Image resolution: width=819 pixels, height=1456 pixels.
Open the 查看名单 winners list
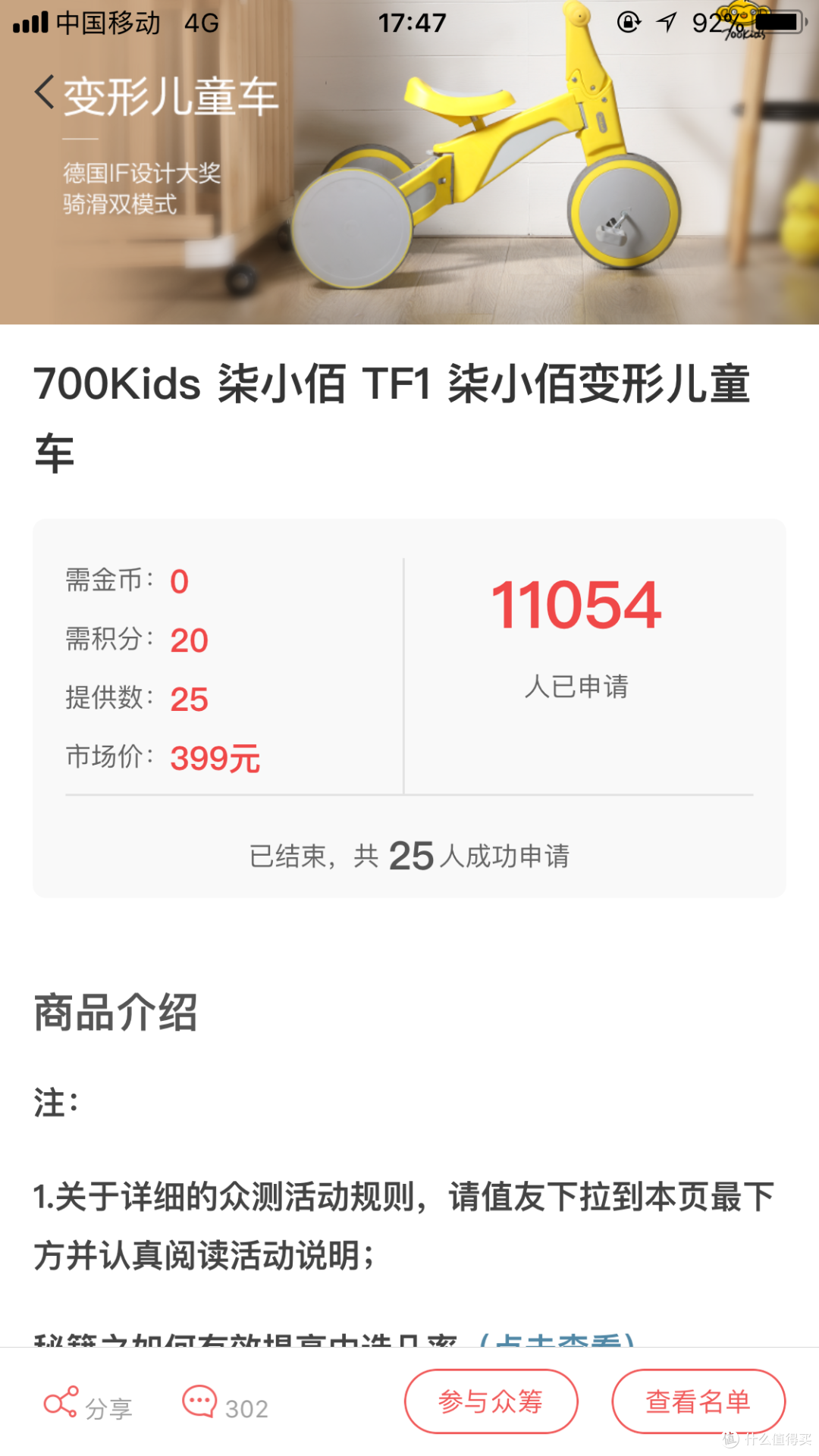point(698,1401)
